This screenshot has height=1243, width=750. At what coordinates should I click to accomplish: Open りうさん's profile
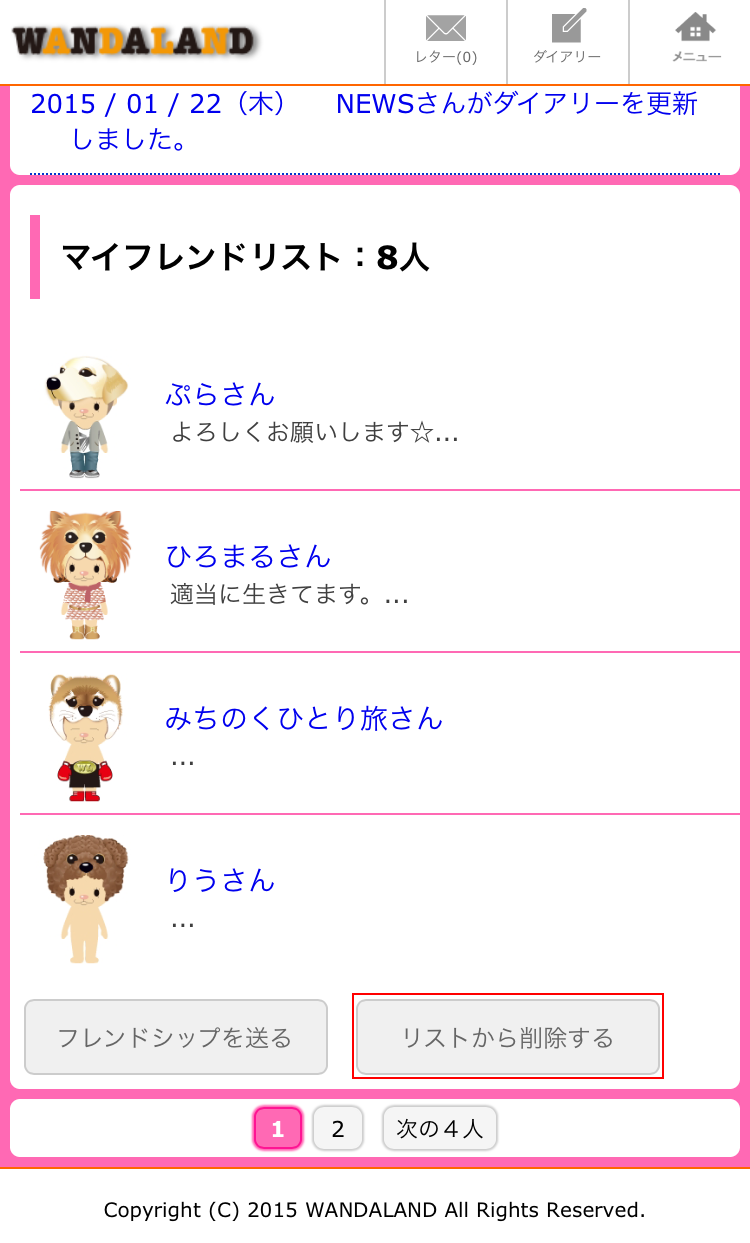pyautogui.click(x=221, y=880)
